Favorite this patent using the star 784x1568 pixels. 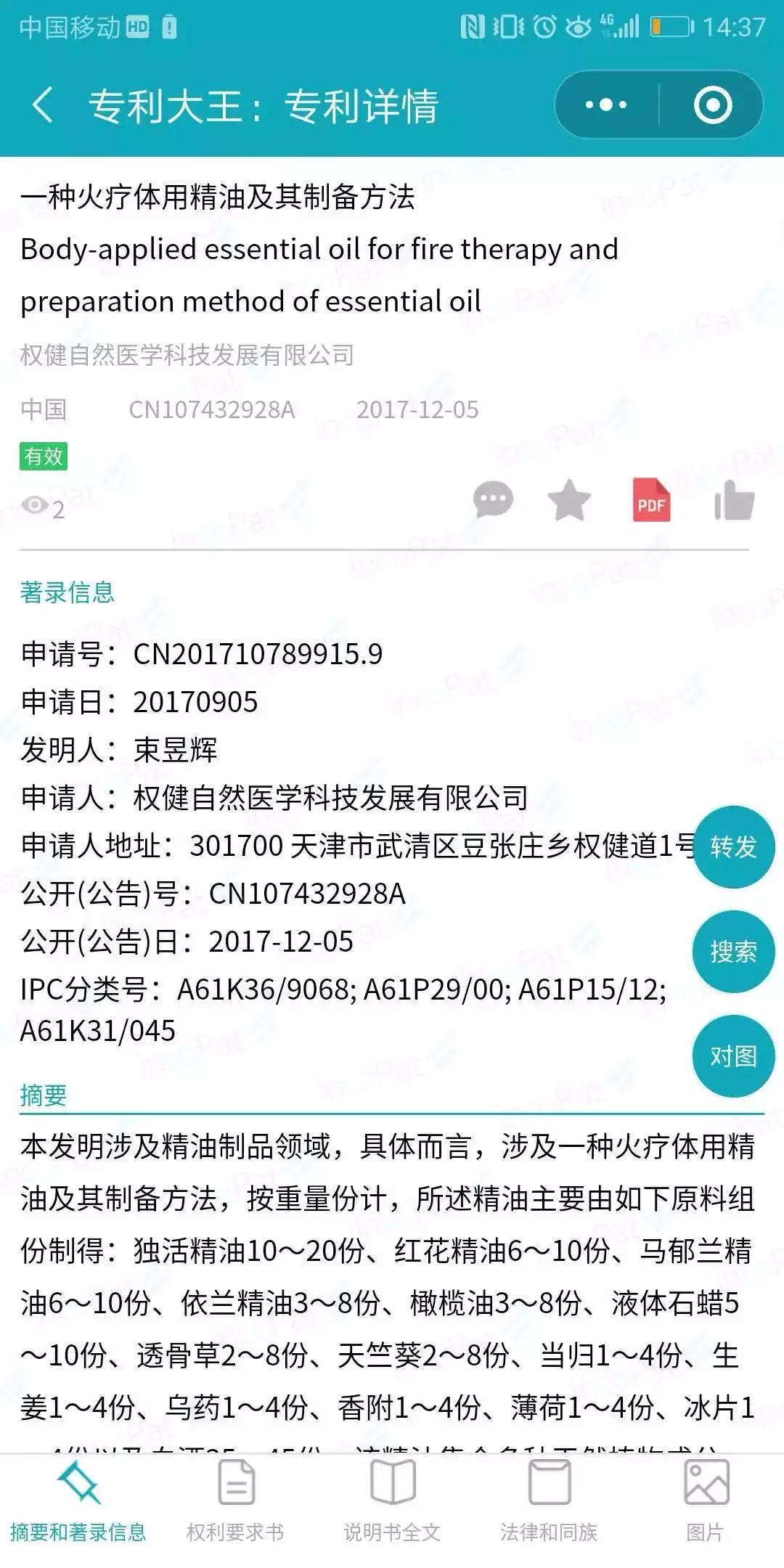coord(568,501)
